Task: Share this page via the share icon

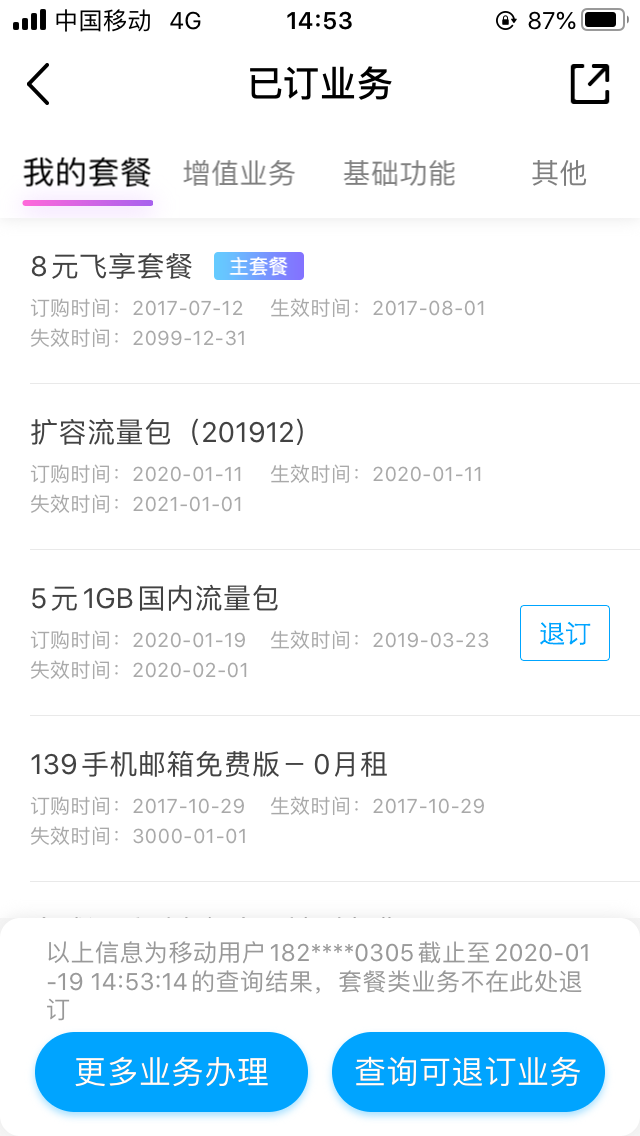Action: tap(589, 84)
